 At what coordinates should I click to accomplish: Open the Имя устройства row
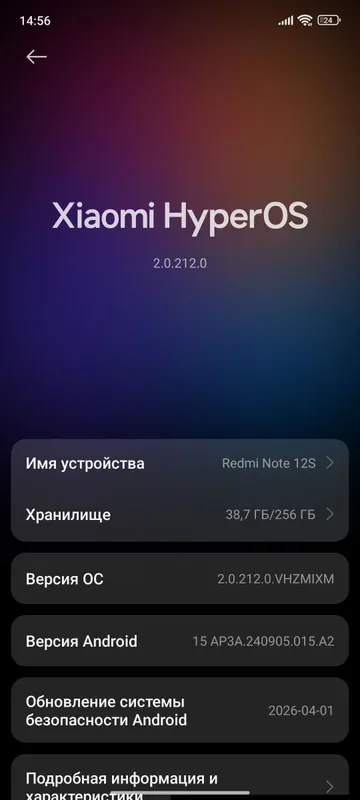click(180, 464)
